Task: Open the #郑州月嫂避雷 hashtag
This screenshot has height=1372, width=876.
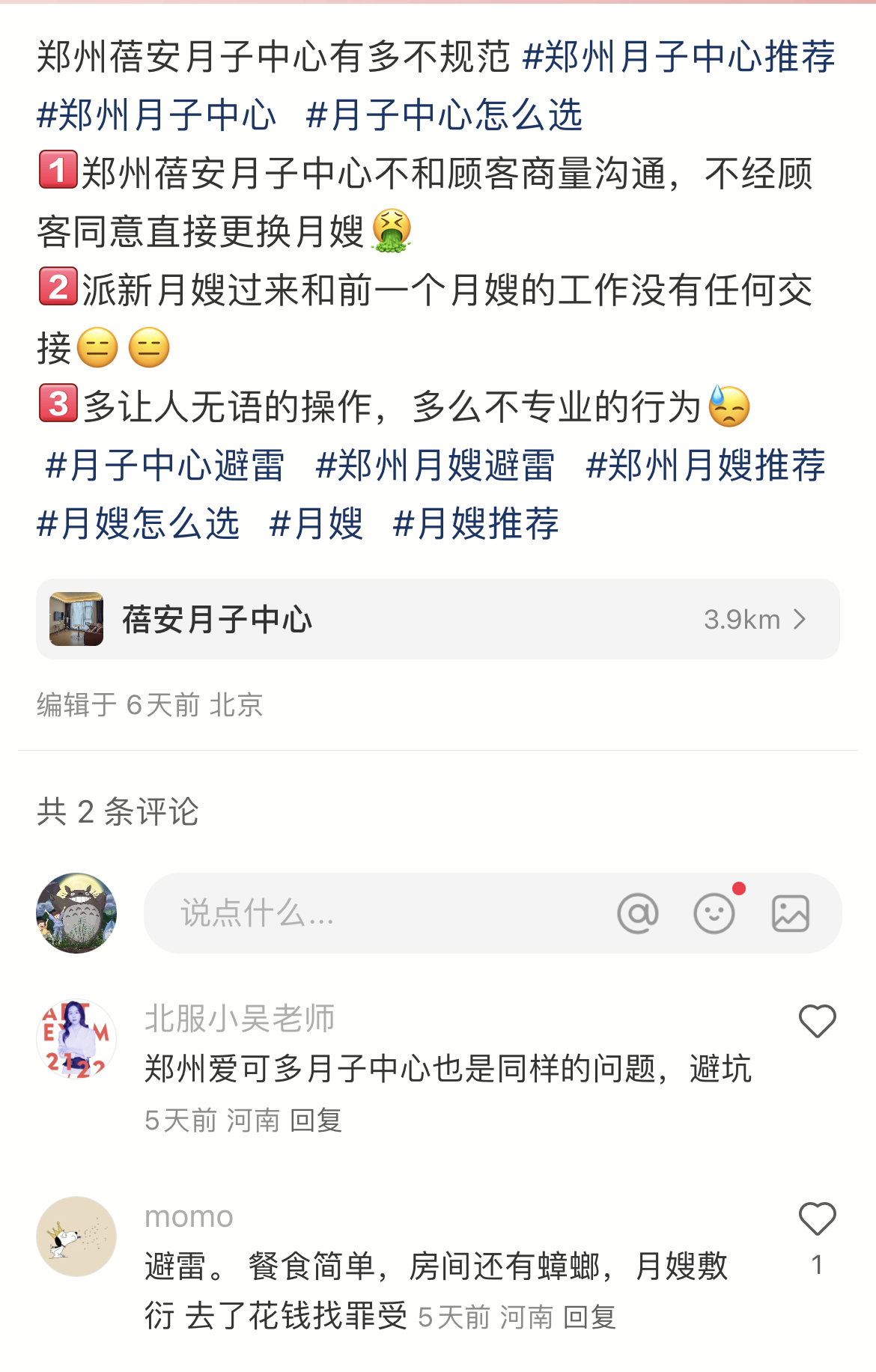Action: (x=435, y=466)
